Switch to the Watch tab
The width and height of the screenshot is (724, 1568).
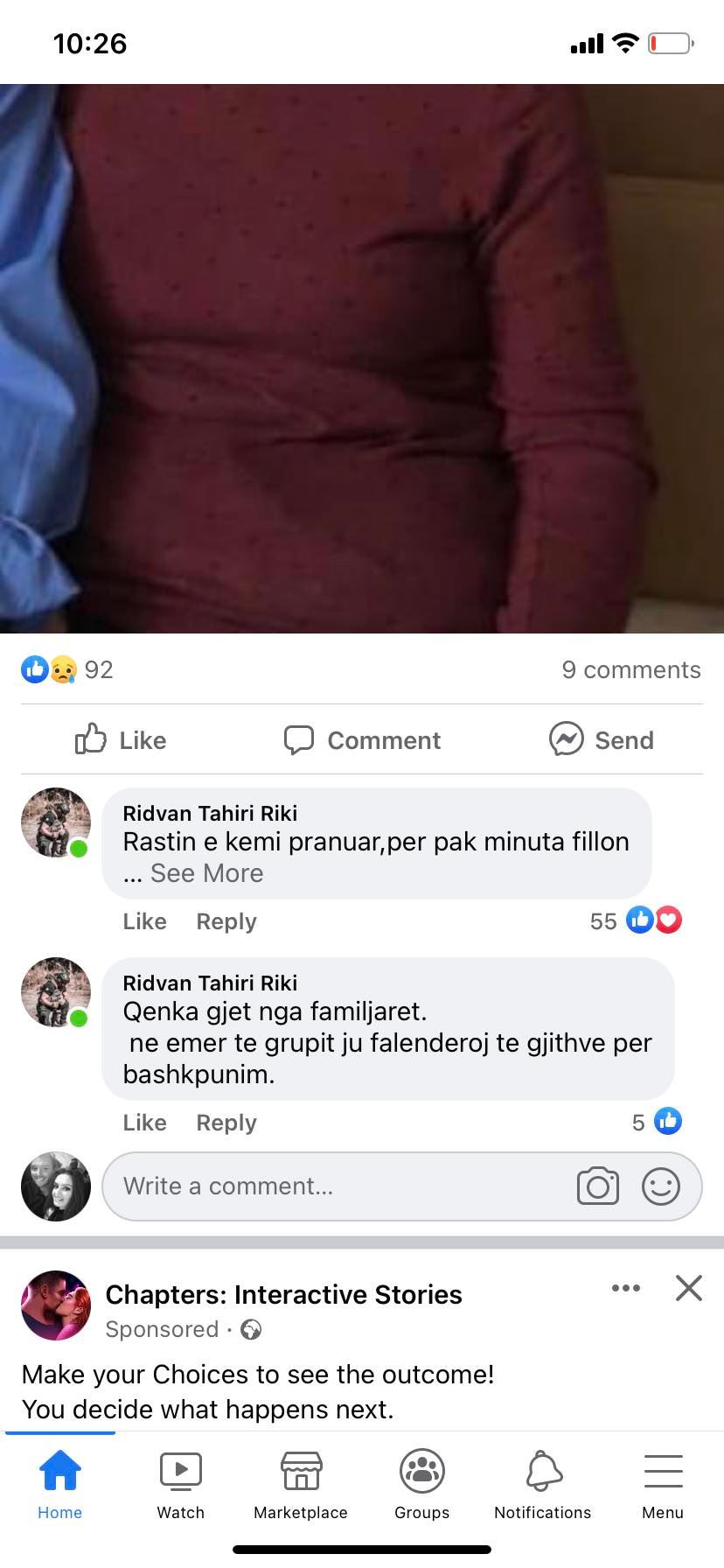pos(180,1486)
